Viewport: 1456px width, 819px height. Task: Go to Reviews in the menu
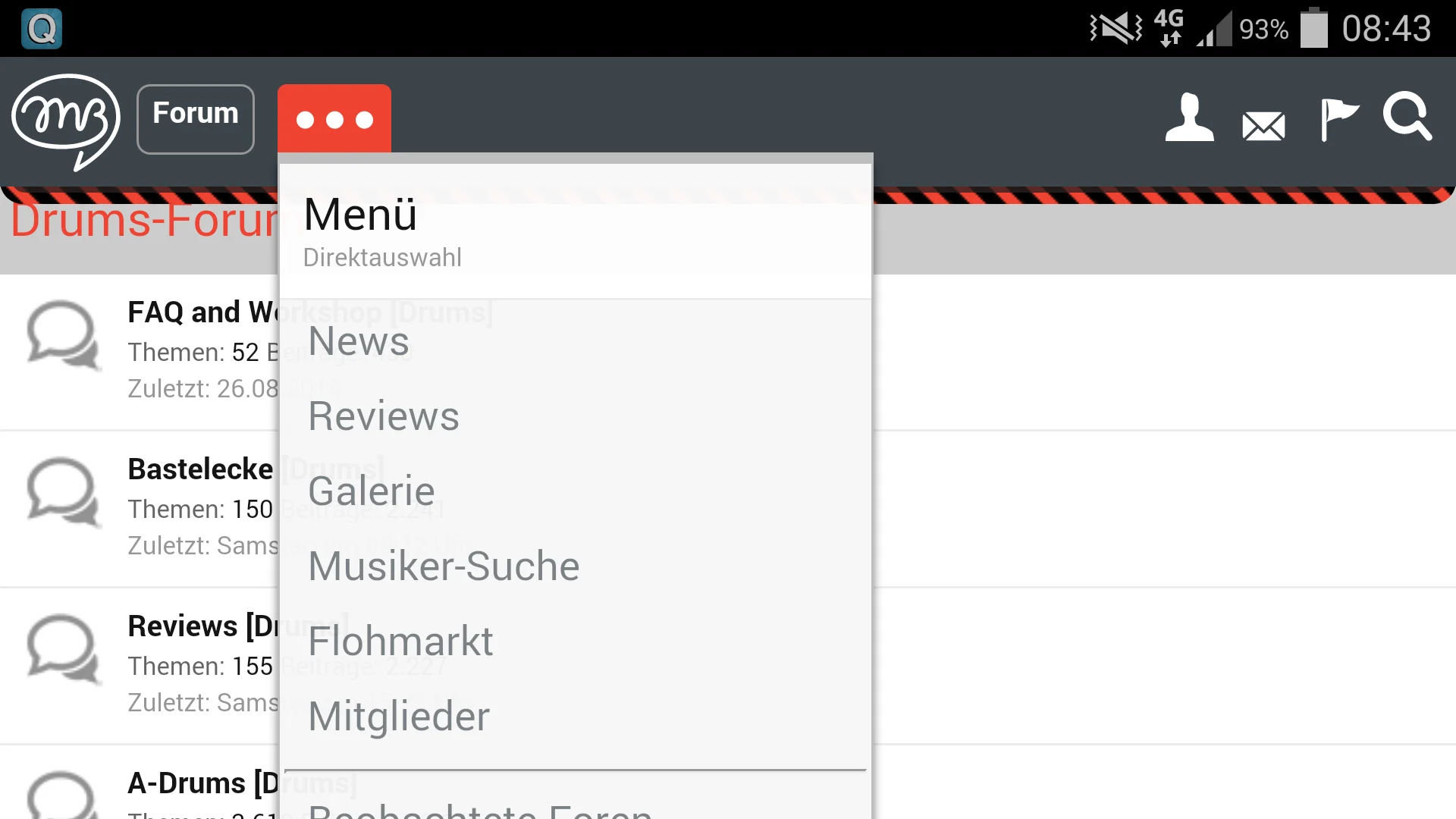pyautogui.click(x=384, y=416)
